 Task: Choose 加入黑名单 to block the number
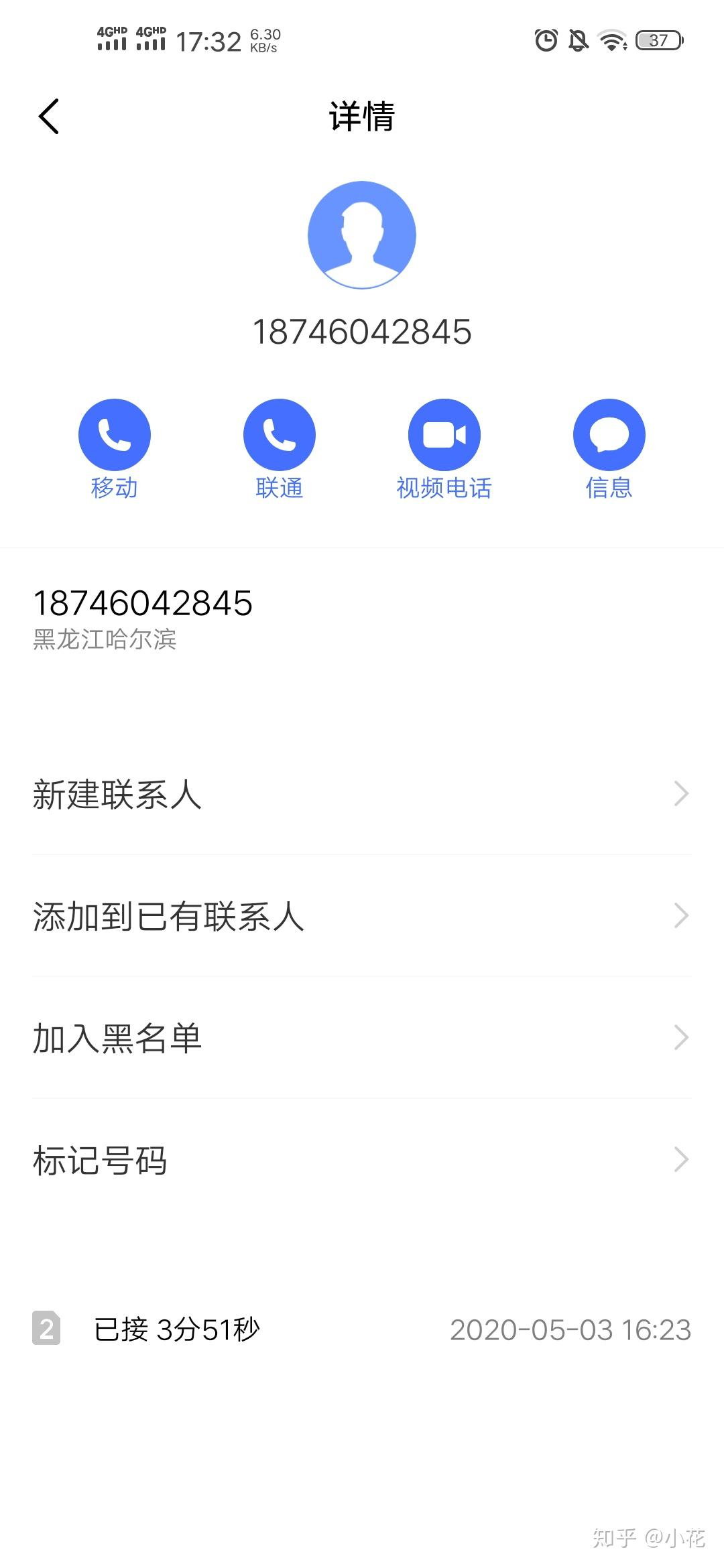tap(362, 1038)
